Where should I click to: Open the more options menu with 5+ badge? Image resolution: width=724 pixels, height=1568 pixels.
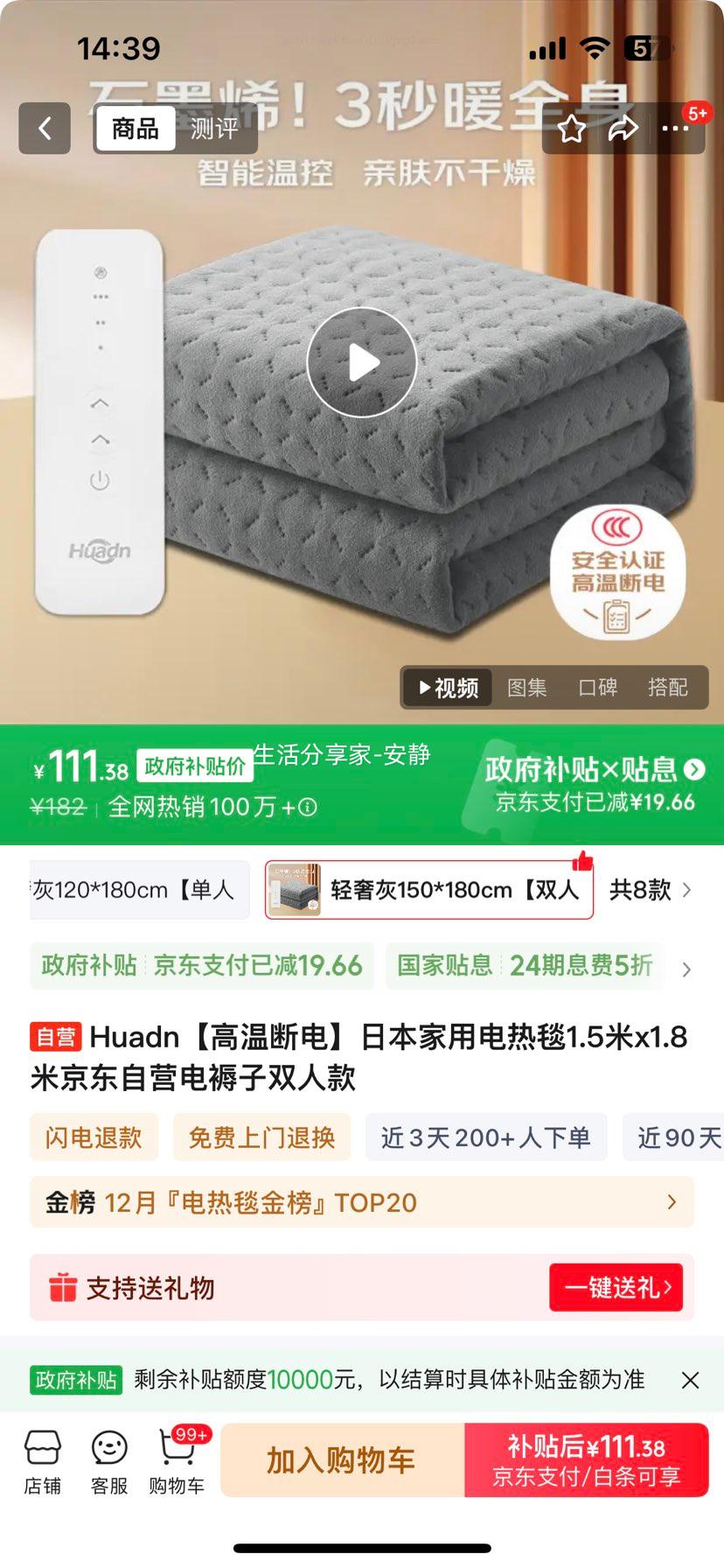[x=675, y=128]
